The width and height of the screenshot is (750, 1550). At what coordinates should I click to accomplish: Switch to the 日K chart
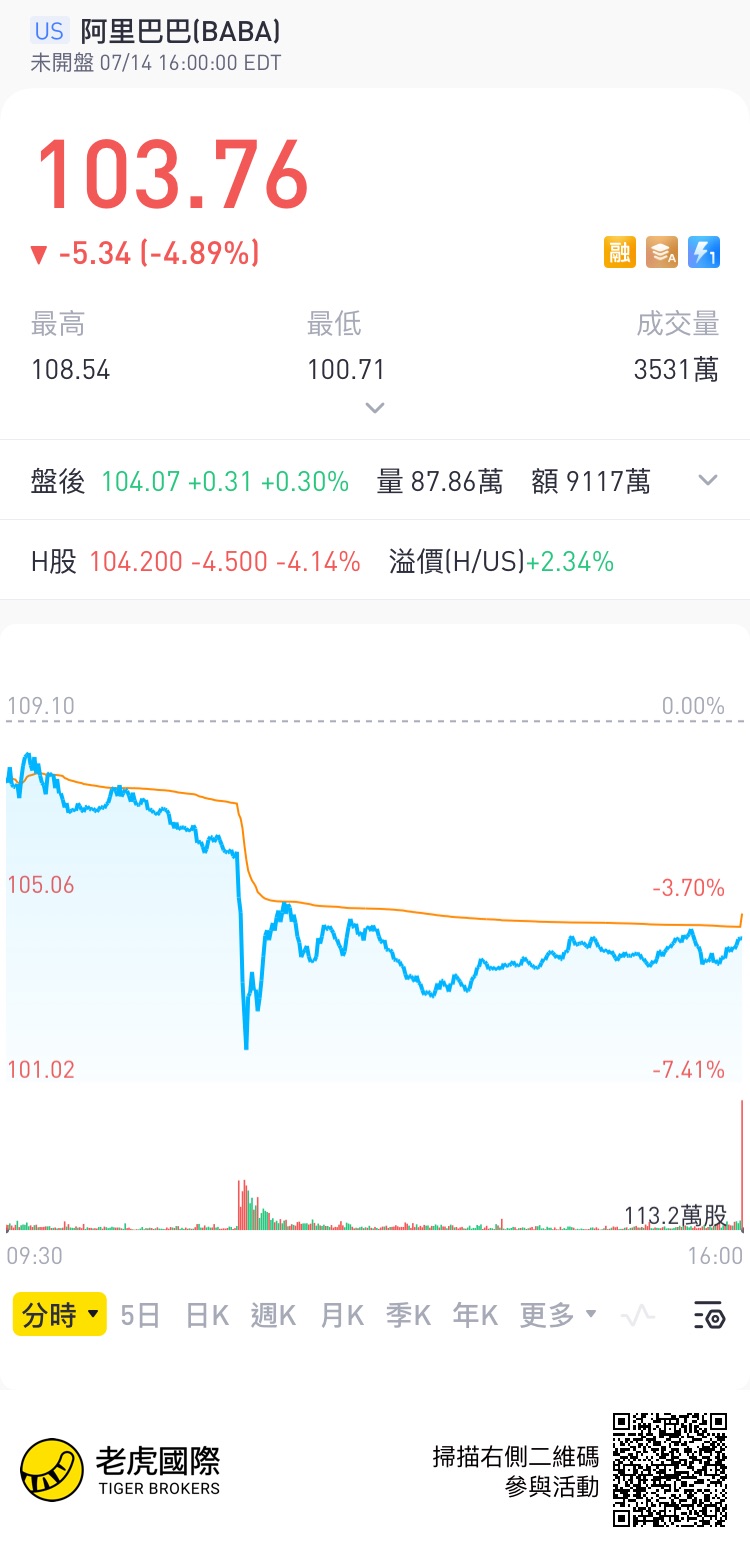208,1315
